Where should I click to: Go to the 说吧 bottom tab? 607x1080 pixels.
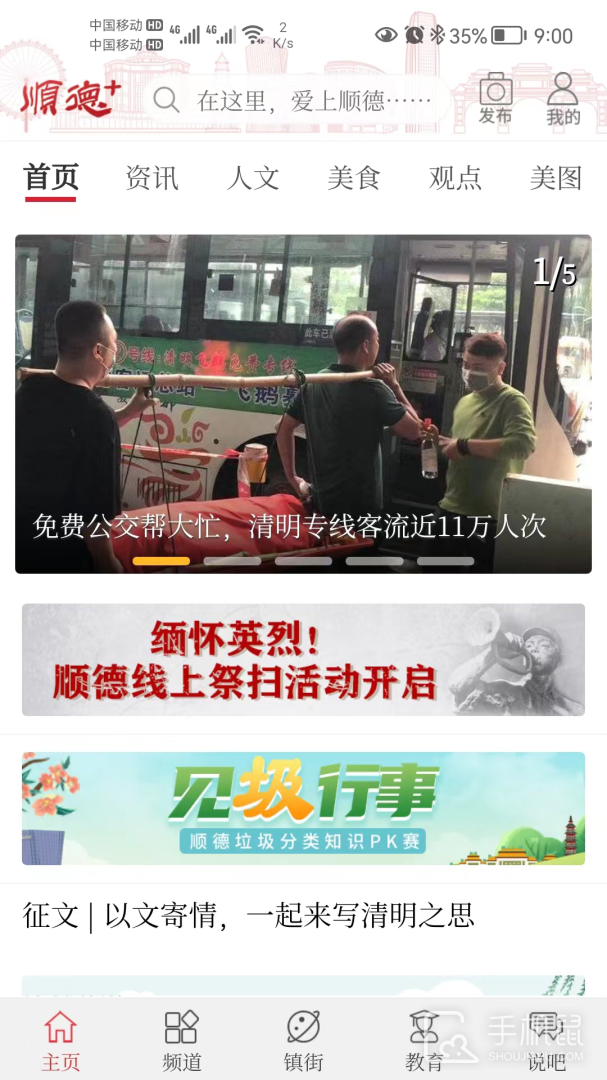tap(546, 1040)
